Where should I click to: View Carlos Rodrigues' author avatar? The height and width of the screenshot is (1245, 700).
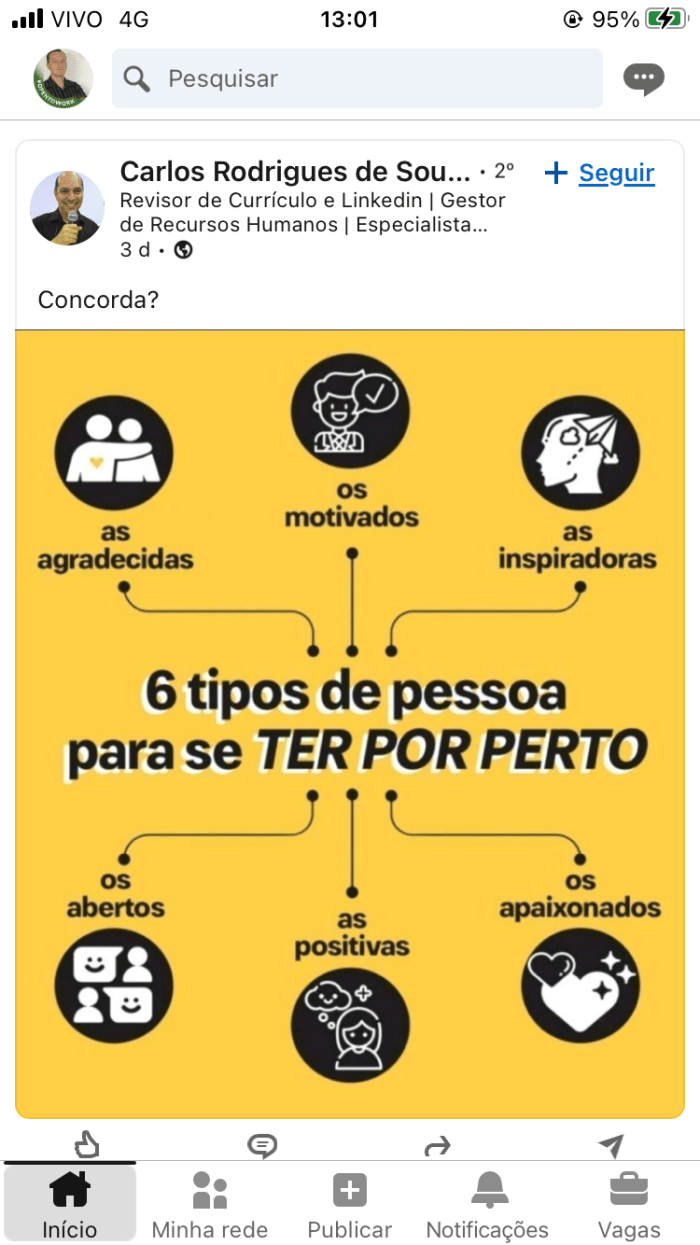68,208
